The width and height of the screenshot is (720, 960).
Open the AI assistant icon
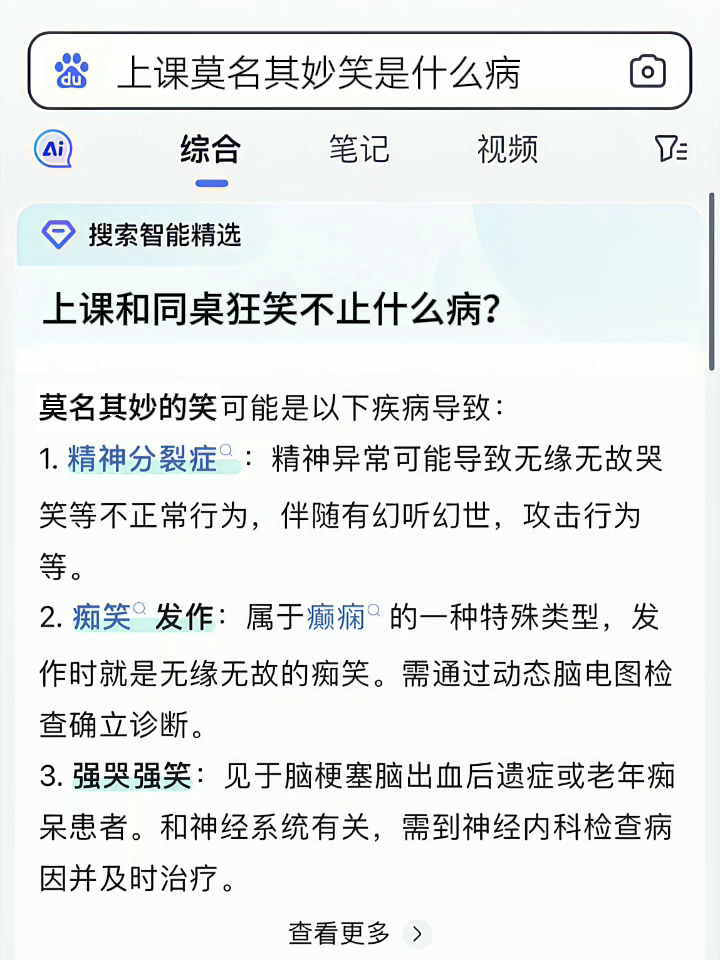[x=53, y=149]
